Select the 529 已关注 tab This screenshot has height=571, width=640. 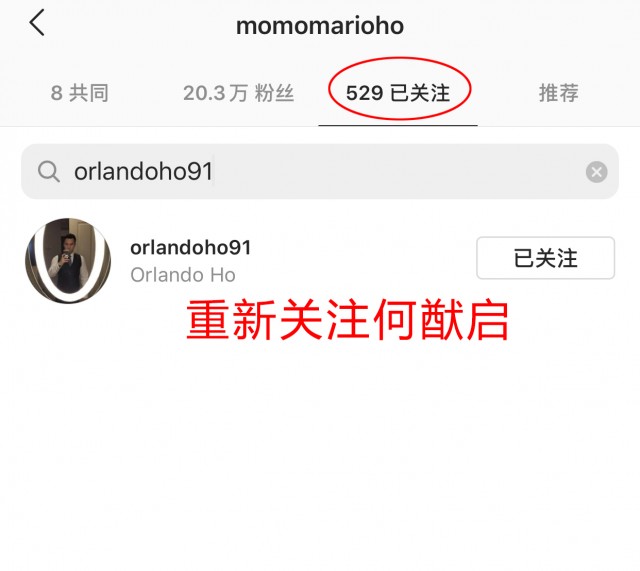(x=398, y=93)
